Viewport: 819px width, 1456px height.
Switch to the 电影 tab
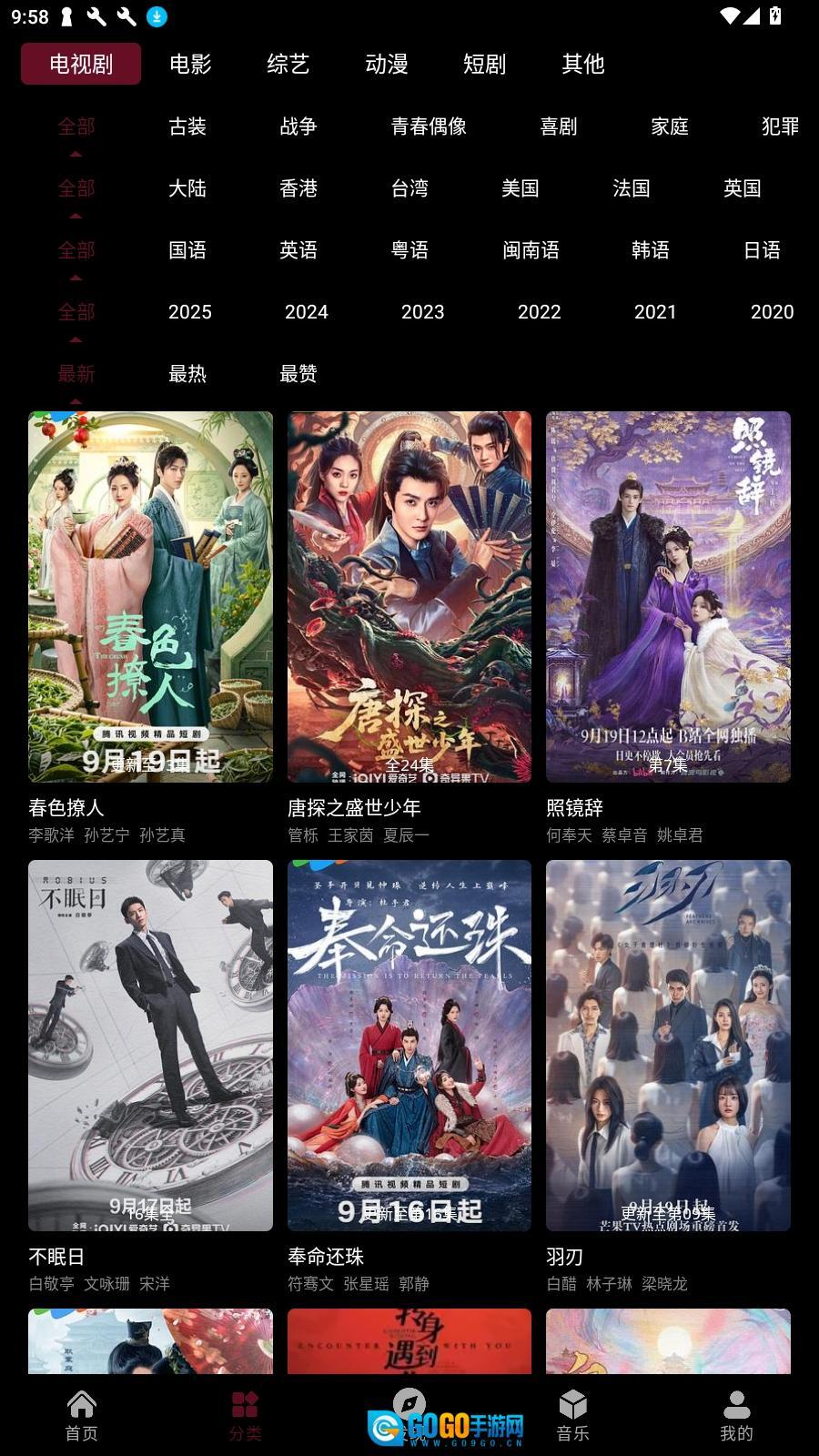(190, 64)
